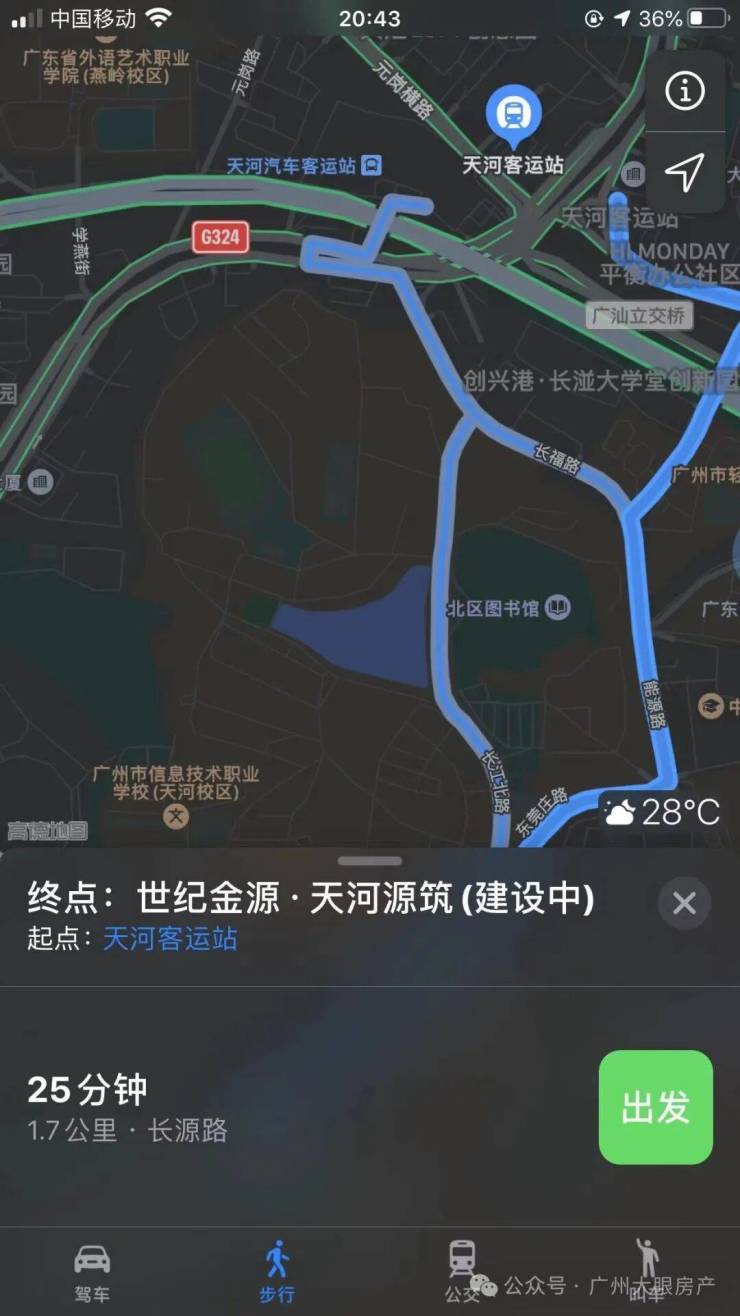Center map on current location
This screenshot has width=740, height=1316.
pyautogui.click(x=685, y=172)
